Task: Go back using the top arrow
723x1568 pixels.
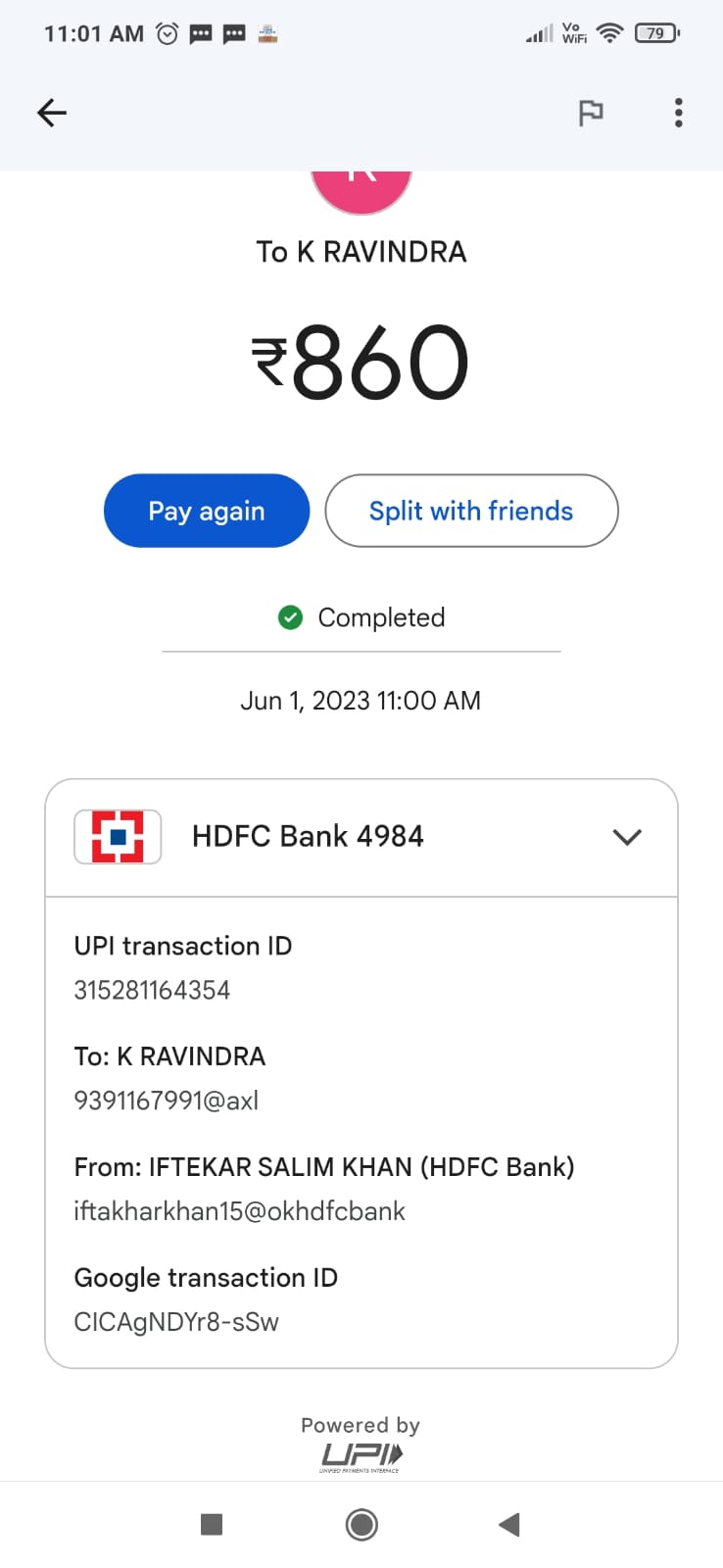Action: pos(52,113)
